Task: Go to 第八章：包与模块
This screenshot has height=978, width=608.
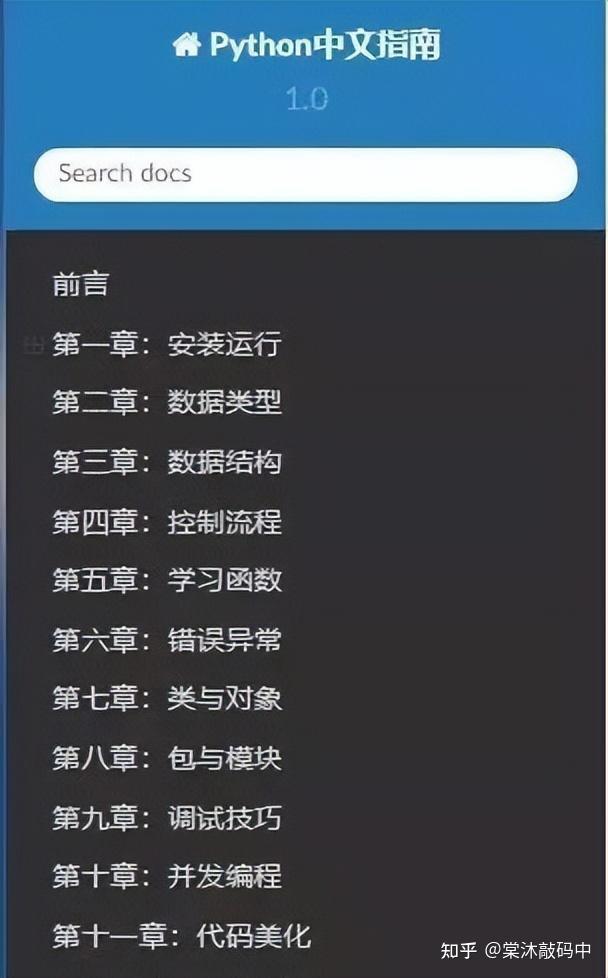Action: (167, 759)
